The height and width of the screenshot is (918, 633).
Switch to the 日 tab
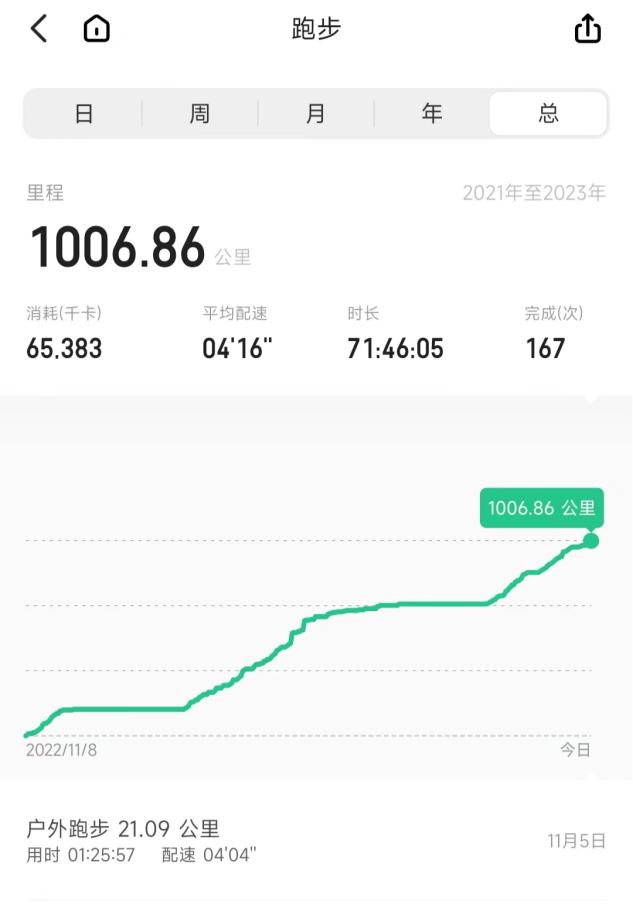(x=84, y=114)
